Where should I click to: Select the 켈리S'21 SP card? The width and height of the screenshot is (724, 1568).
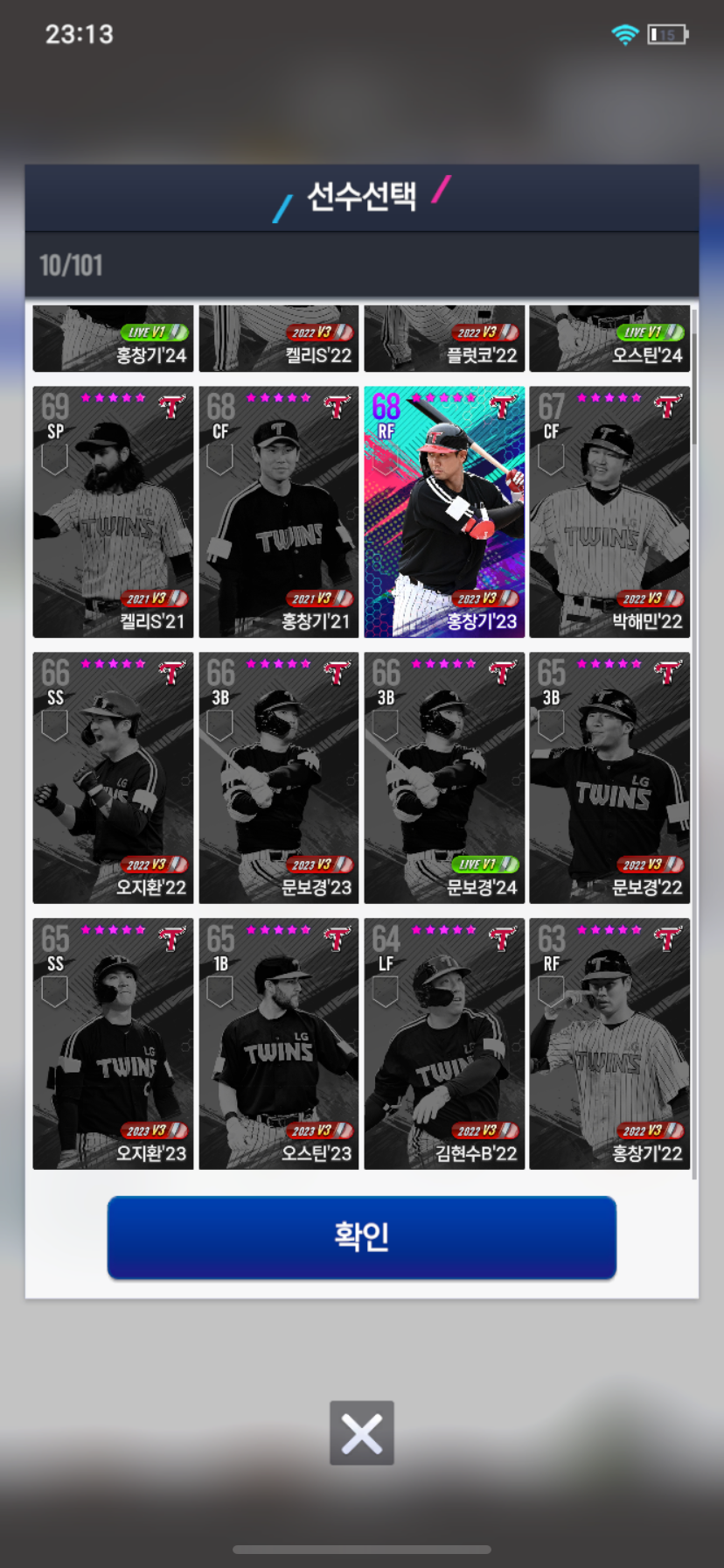pyautogui.click(x=113, y=512)
